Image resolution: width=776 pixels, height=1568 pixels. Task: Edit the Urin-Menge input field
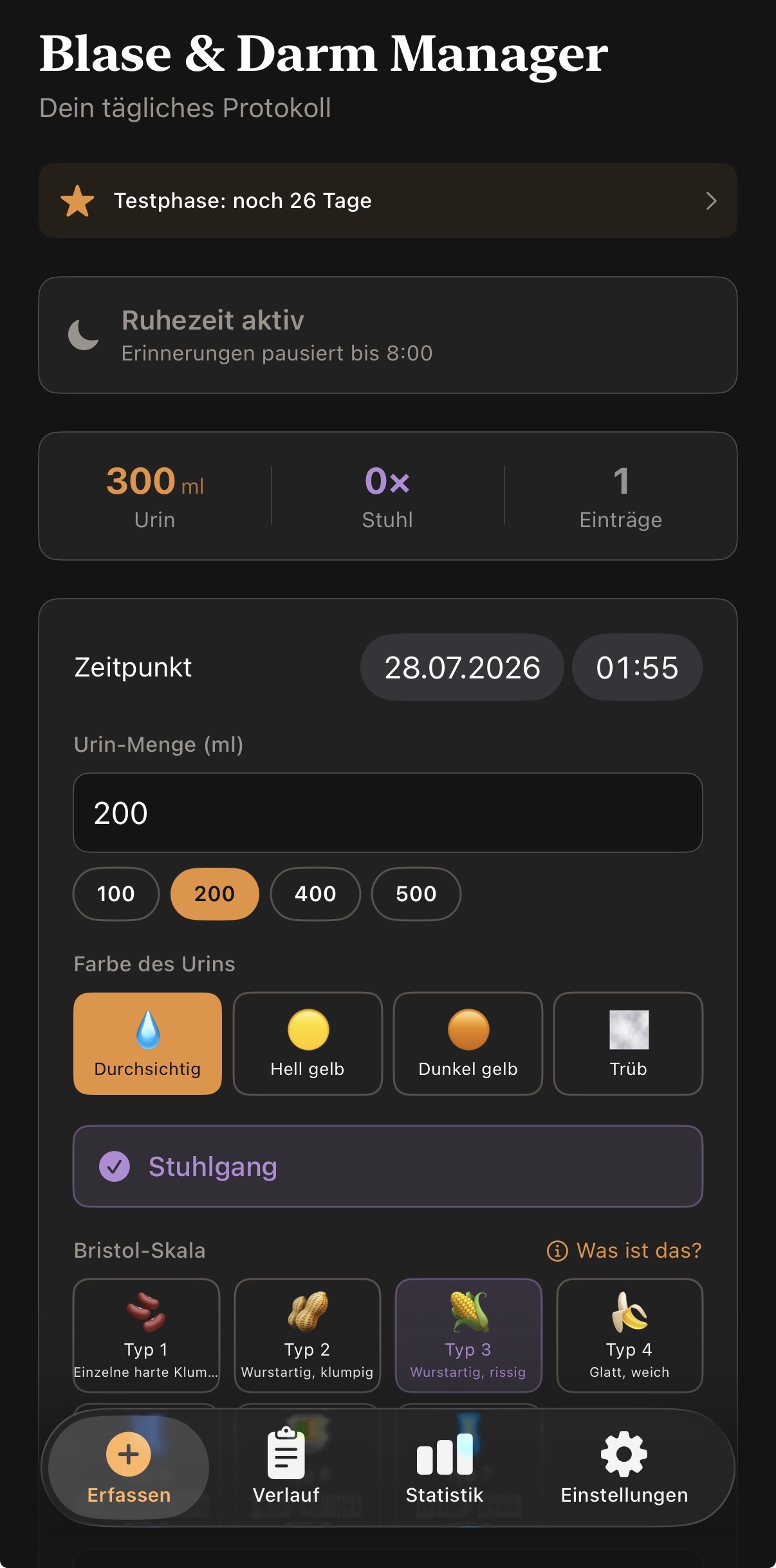(388, 813)
